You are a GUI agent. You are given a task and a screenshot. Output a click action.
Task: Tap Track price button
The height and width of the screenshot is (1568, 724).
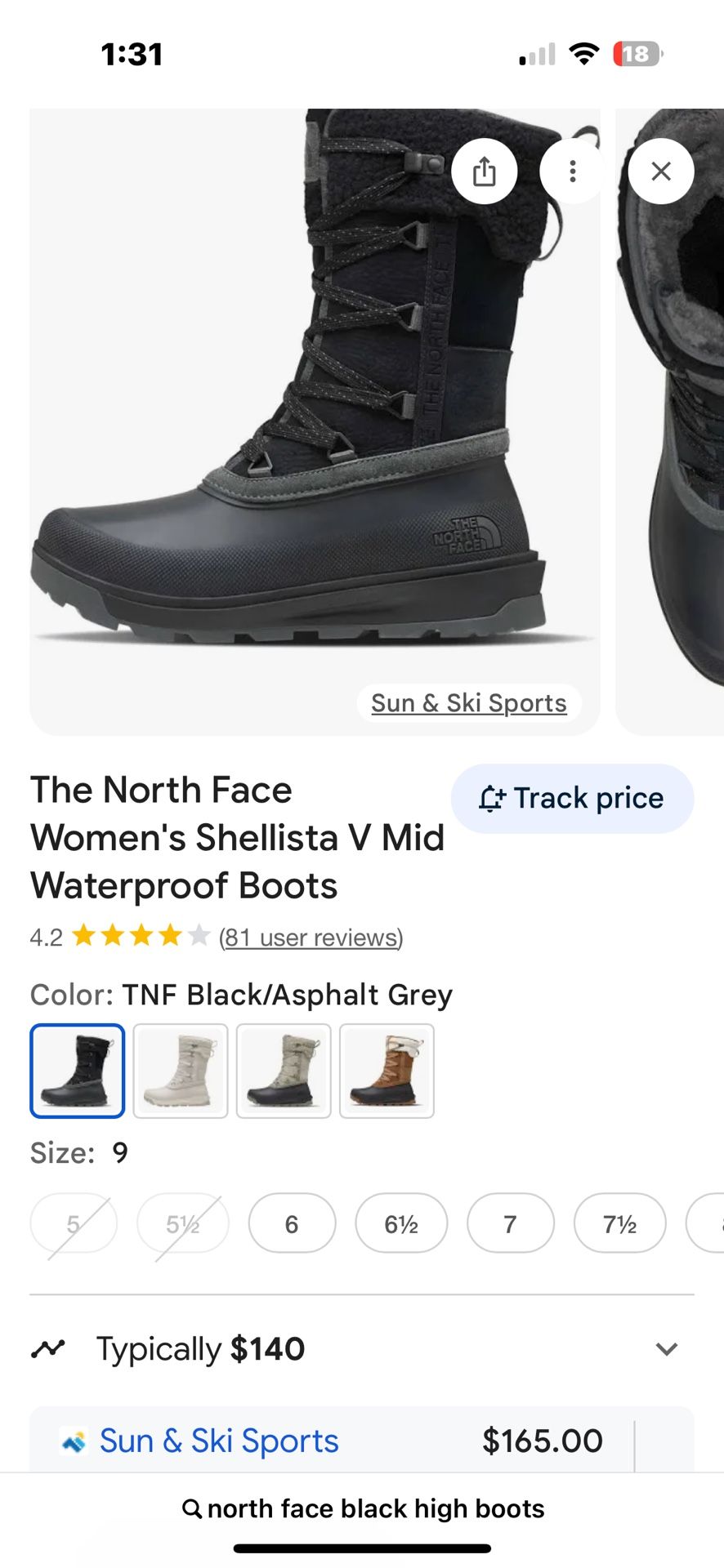tap(572, 798)
